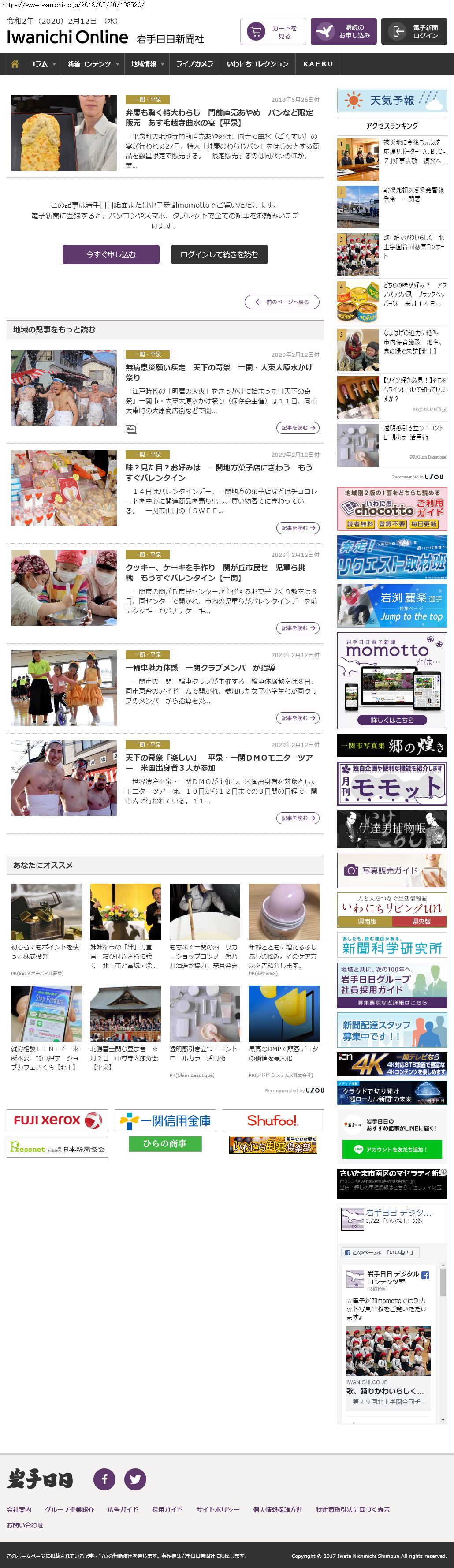Viewport: 454px width, 1568px height.
Task: Go back with 前のページへ戻る
Action: pos(282,302)
